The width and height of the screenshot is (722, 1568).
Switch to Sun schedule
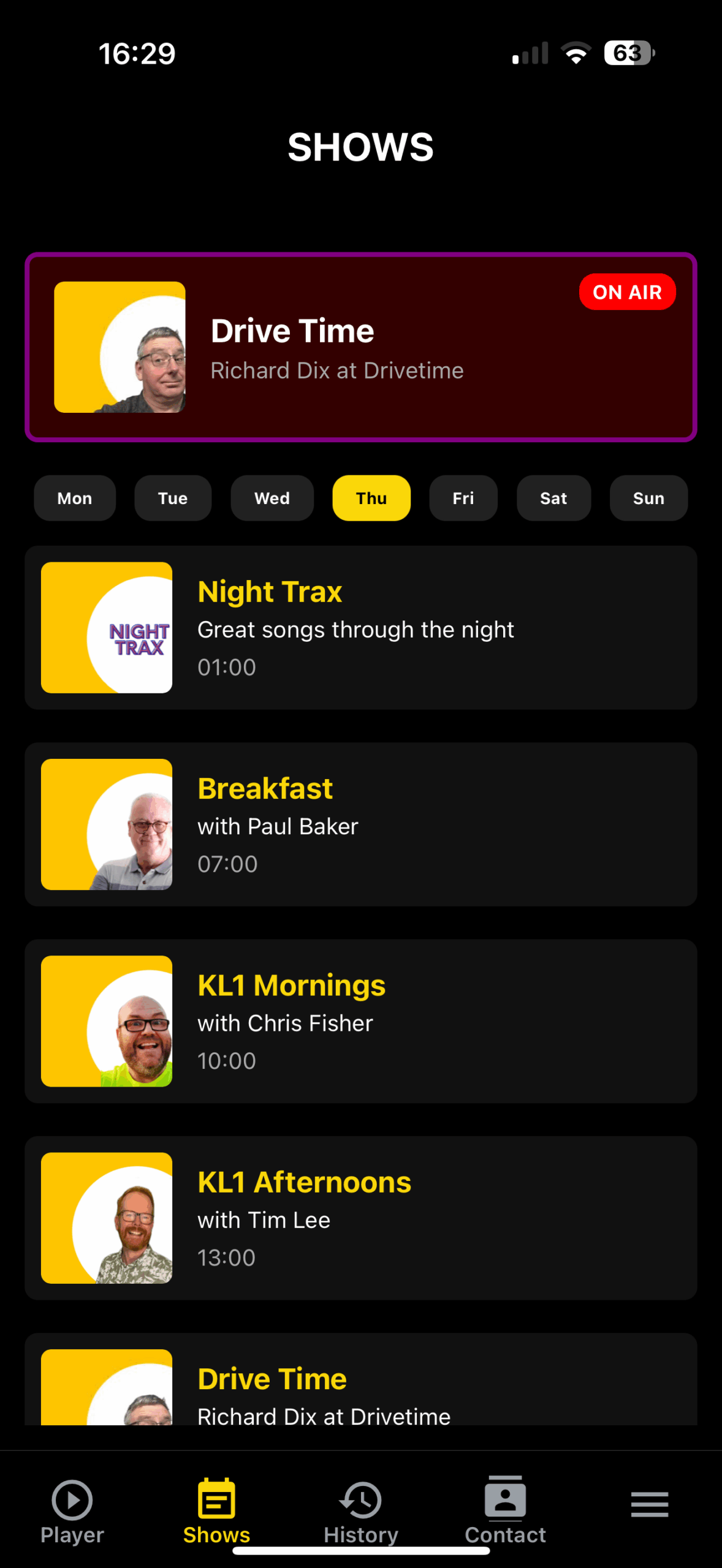coord(648,498)
